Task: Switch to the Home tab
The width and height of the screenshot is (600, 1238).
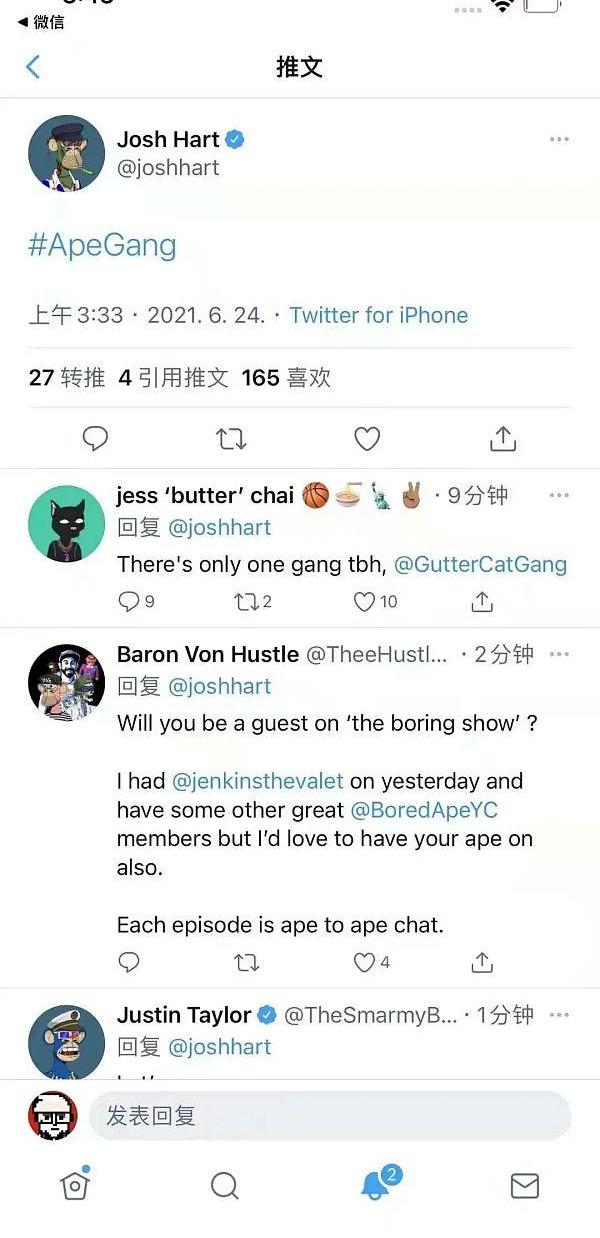Action: [x=75, y=1185]
